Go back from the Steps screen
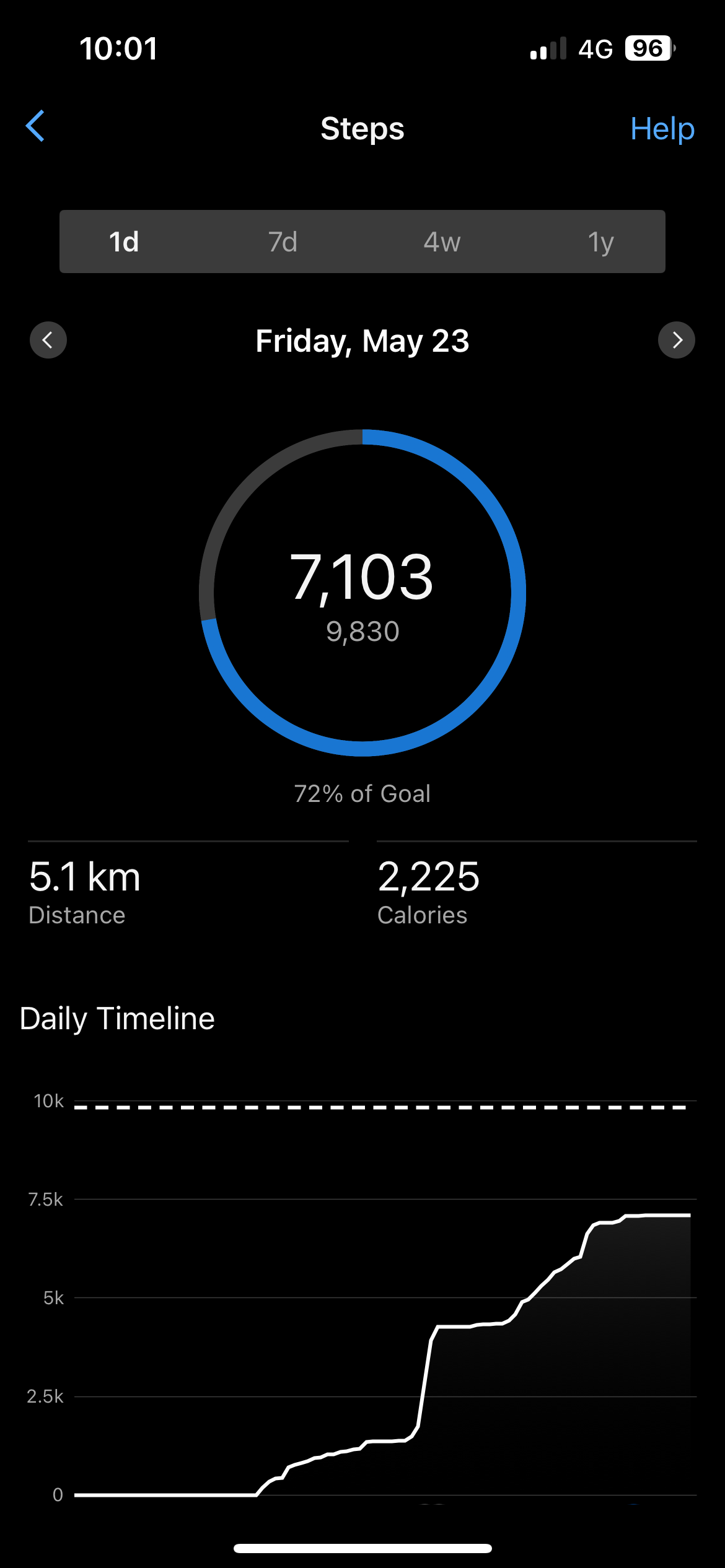The width and height of the screenshot is (725, 1568). coord(35,126)
